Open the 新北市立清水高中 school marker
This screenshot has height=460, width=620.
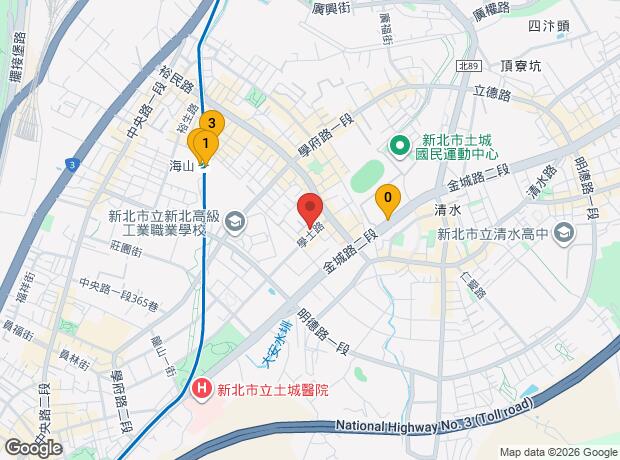tap(563, 234)
